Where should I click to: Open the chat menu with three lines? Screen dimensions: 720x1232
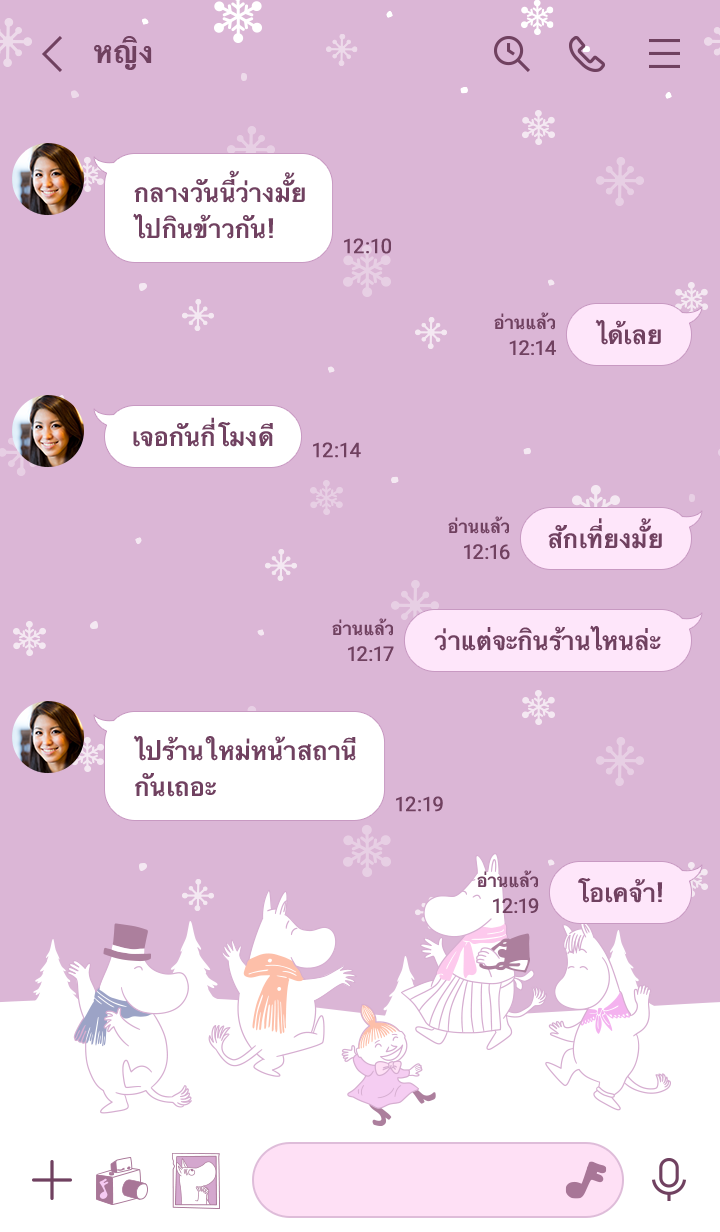click(x=664, y=54)
